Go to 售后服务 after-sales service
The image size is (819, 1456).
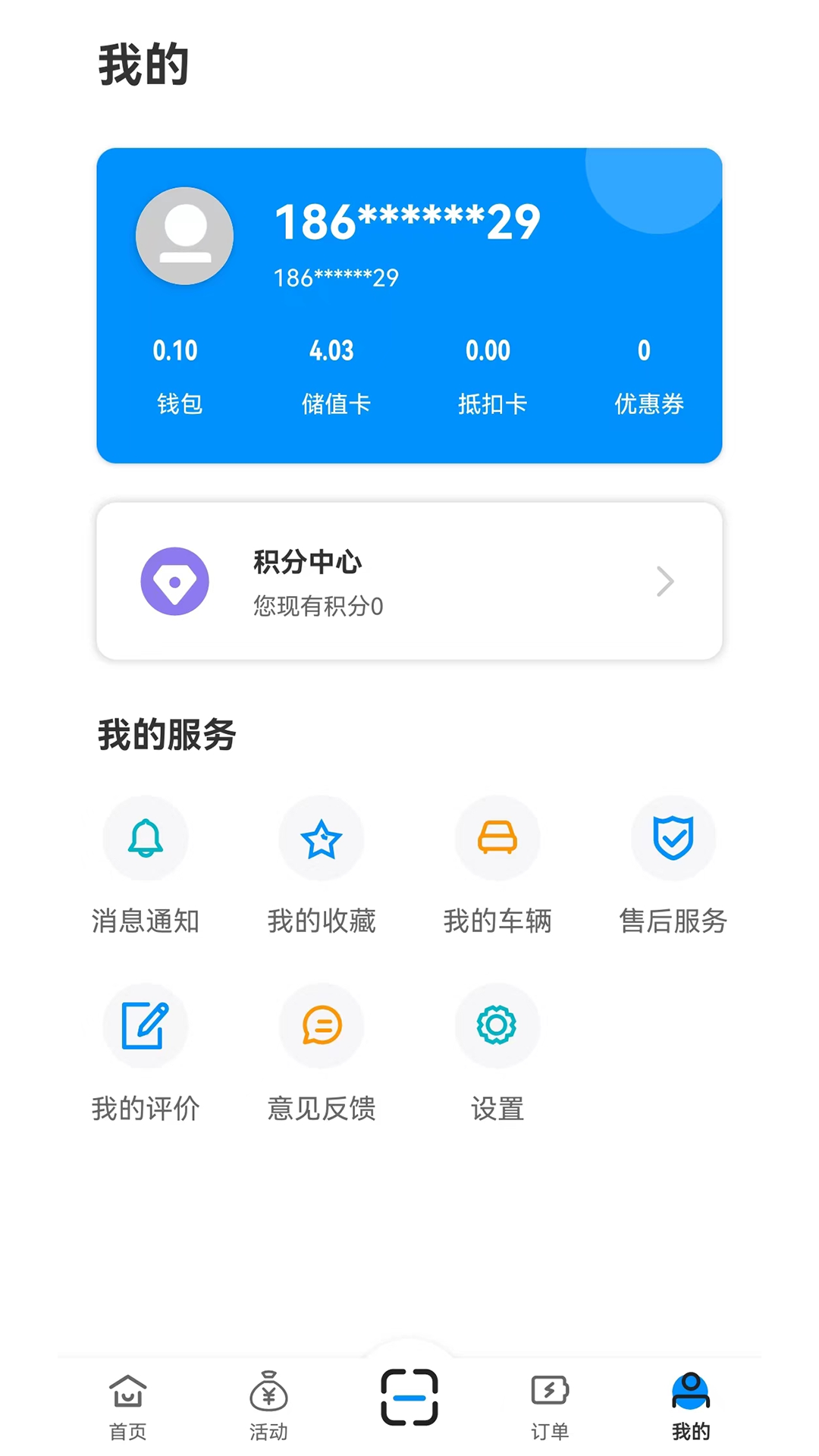[x=673, y=865]
